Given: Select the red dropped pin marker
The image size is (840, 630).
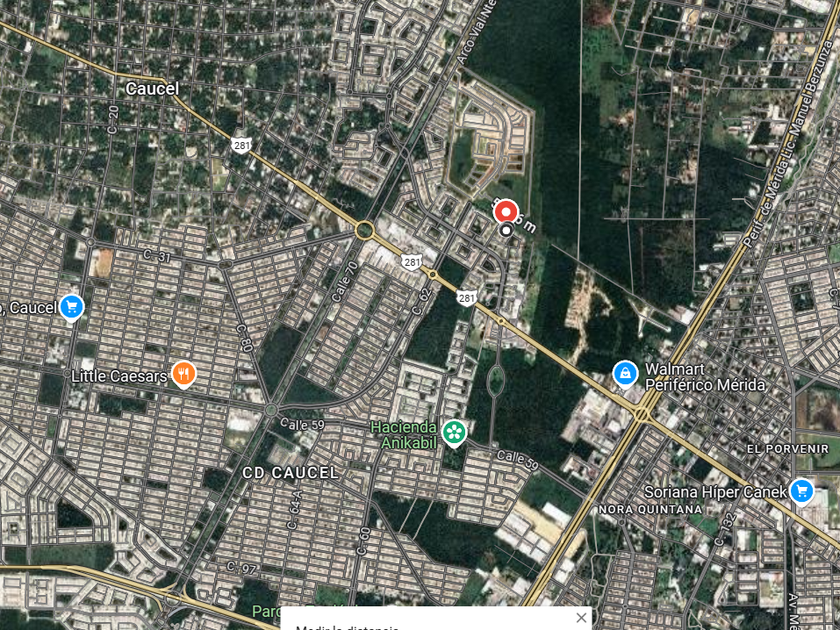Looking at the screenshot, I should coord(506,211).
